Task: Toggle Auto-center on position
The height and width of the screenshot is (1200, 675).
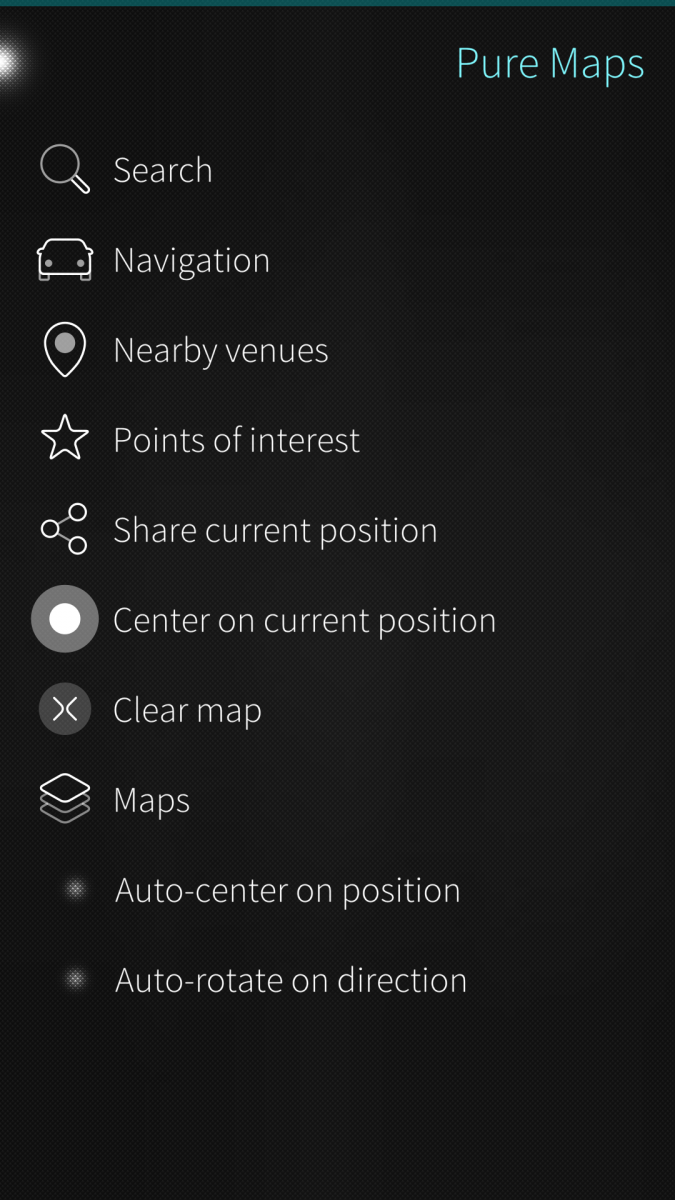Action: (x=287, y=890)
